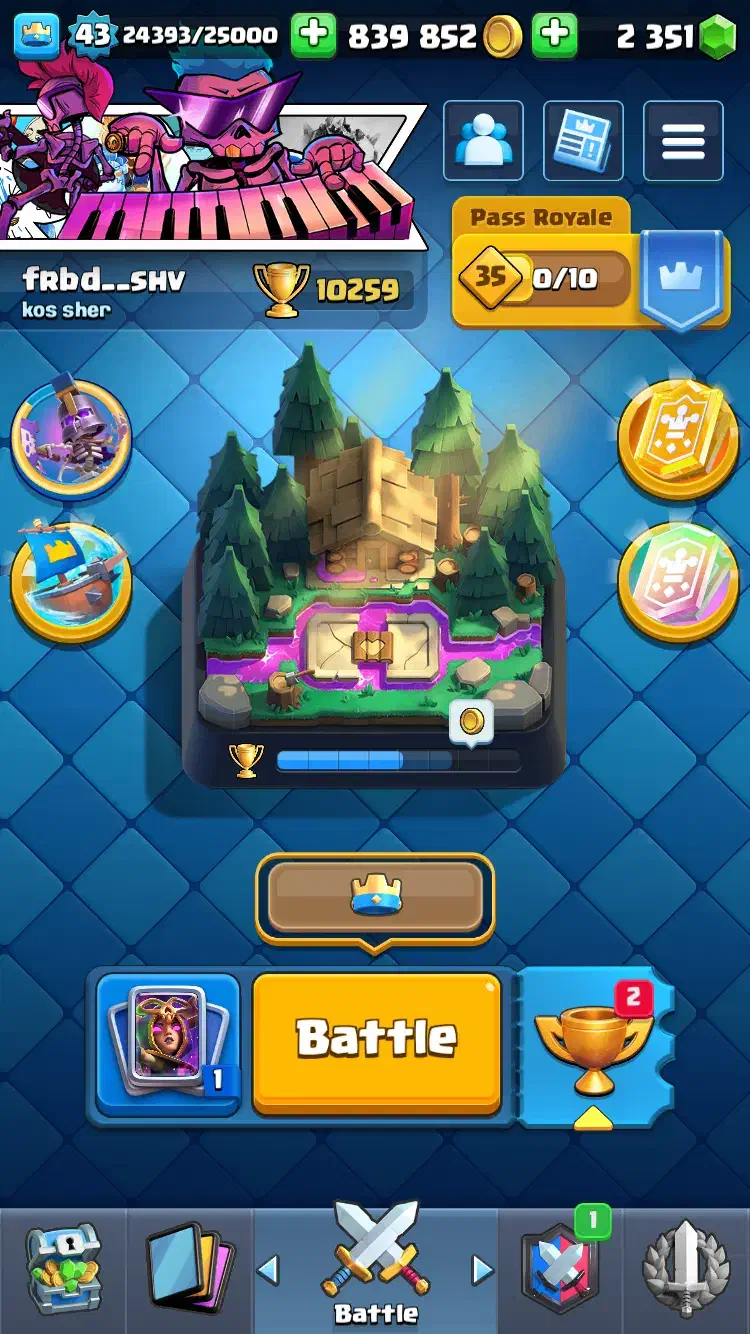Screen dimensions: 750x1334
Task: Add more gold with the plus button
Action: pos(313,37)
